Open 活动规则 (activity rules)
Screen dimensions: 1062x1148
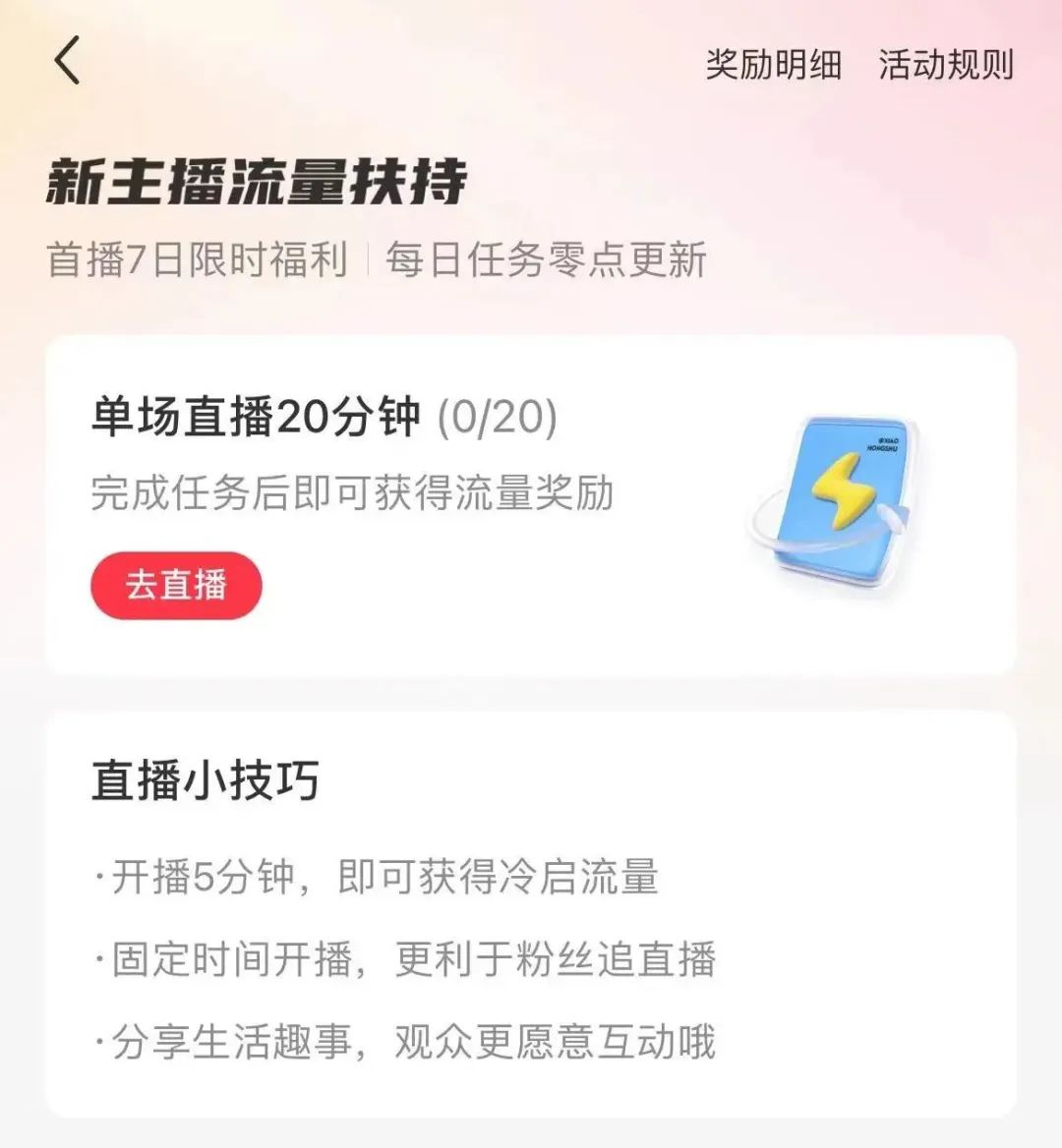946,65
